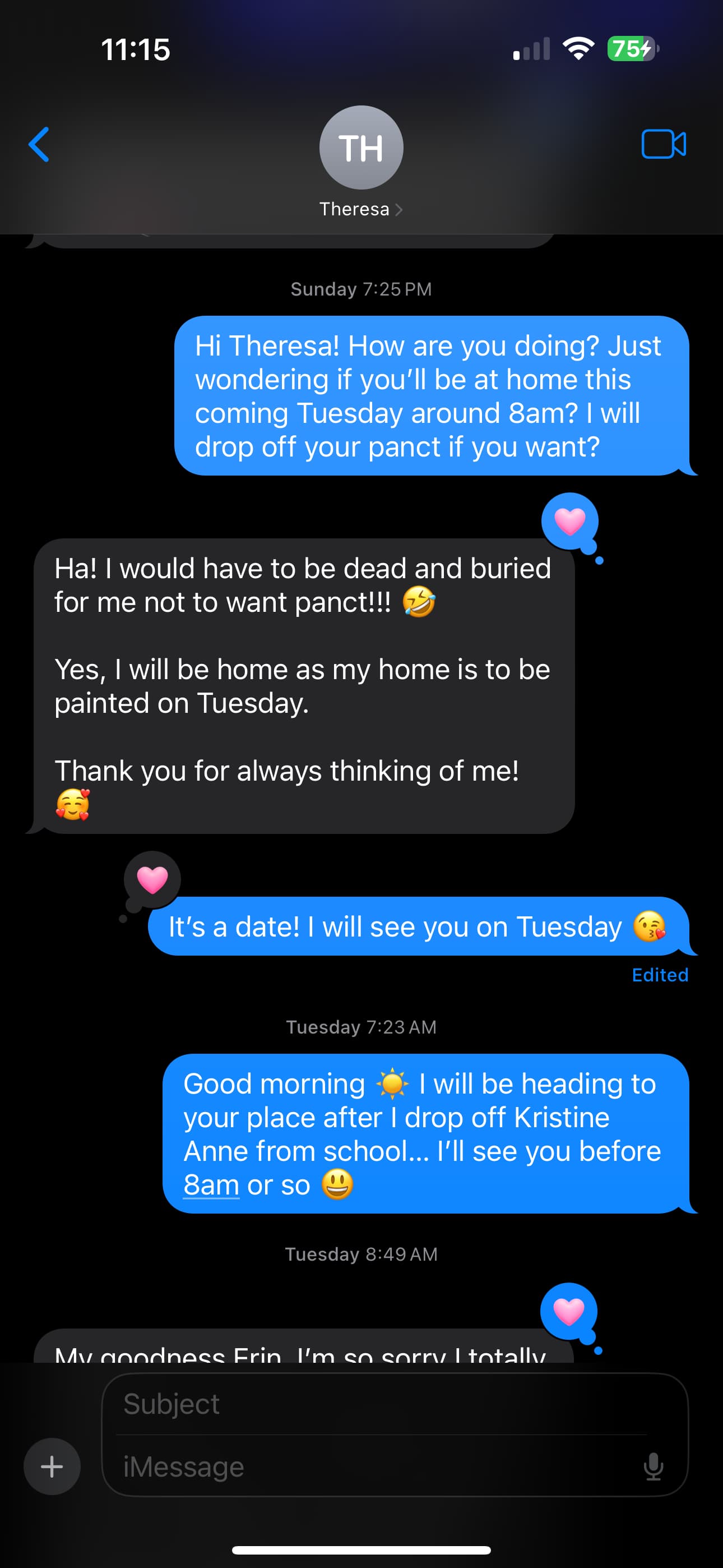Screen dimensions: 723x1568
Task: Start dictation with the microphone icon
Action: point(653,1466)
